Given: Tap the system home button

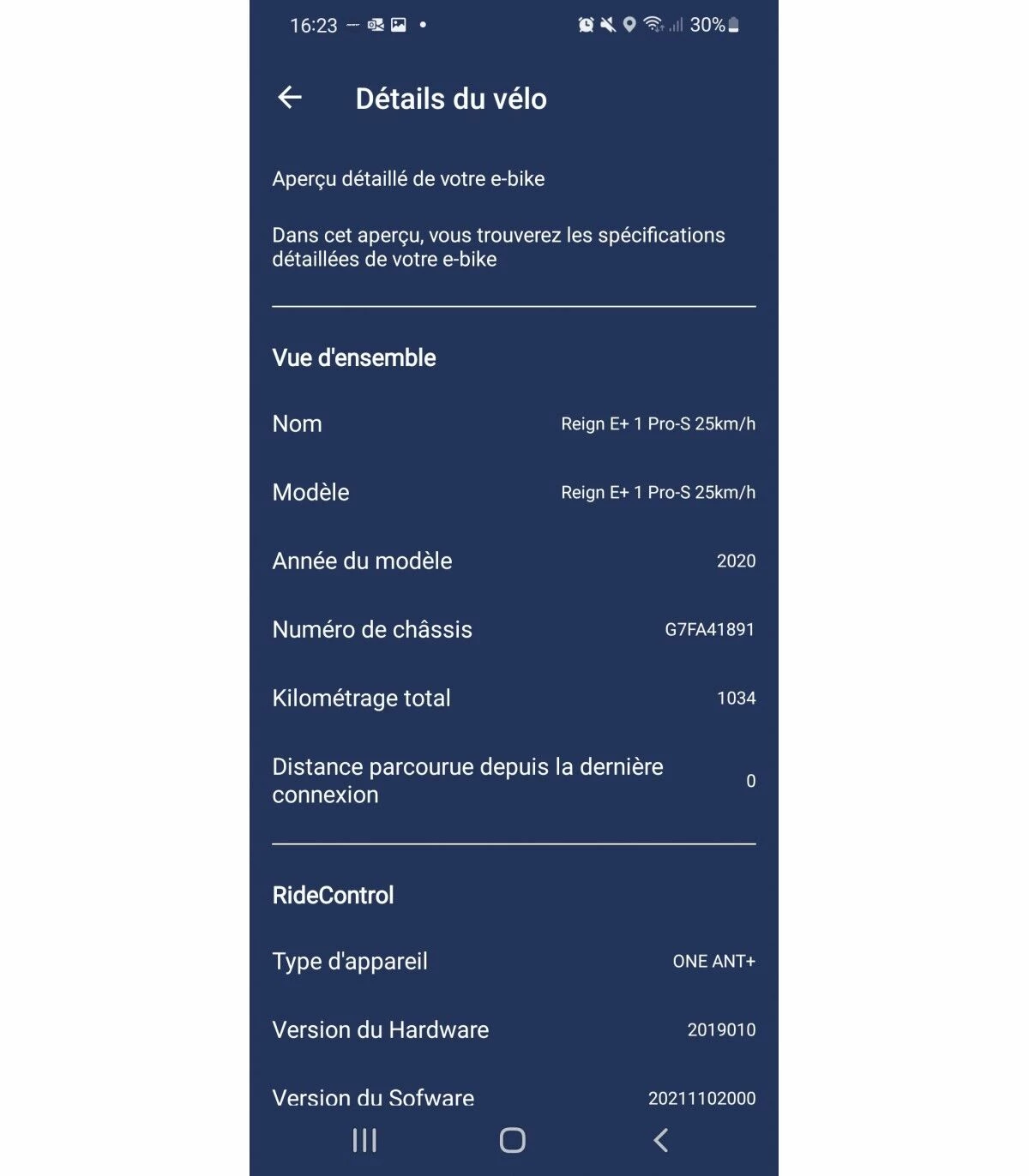Looking at the screenshot, I should 513,1140.
